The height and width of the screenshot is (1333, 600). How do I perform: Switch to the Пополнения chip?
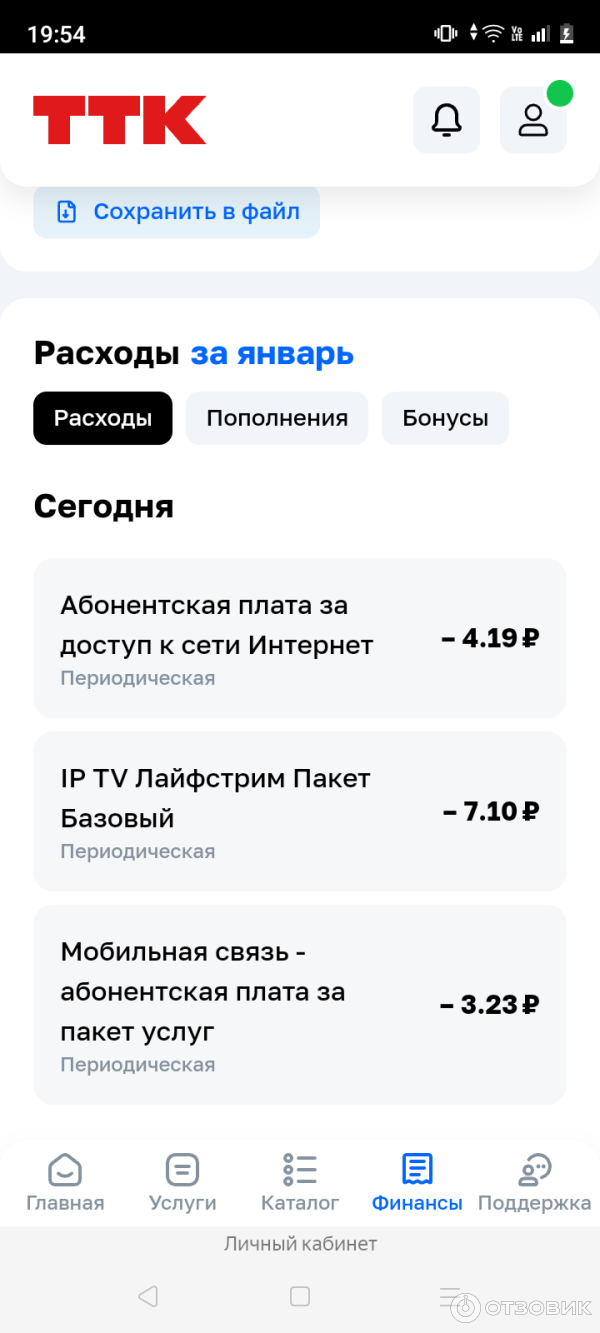coord(277,418)
